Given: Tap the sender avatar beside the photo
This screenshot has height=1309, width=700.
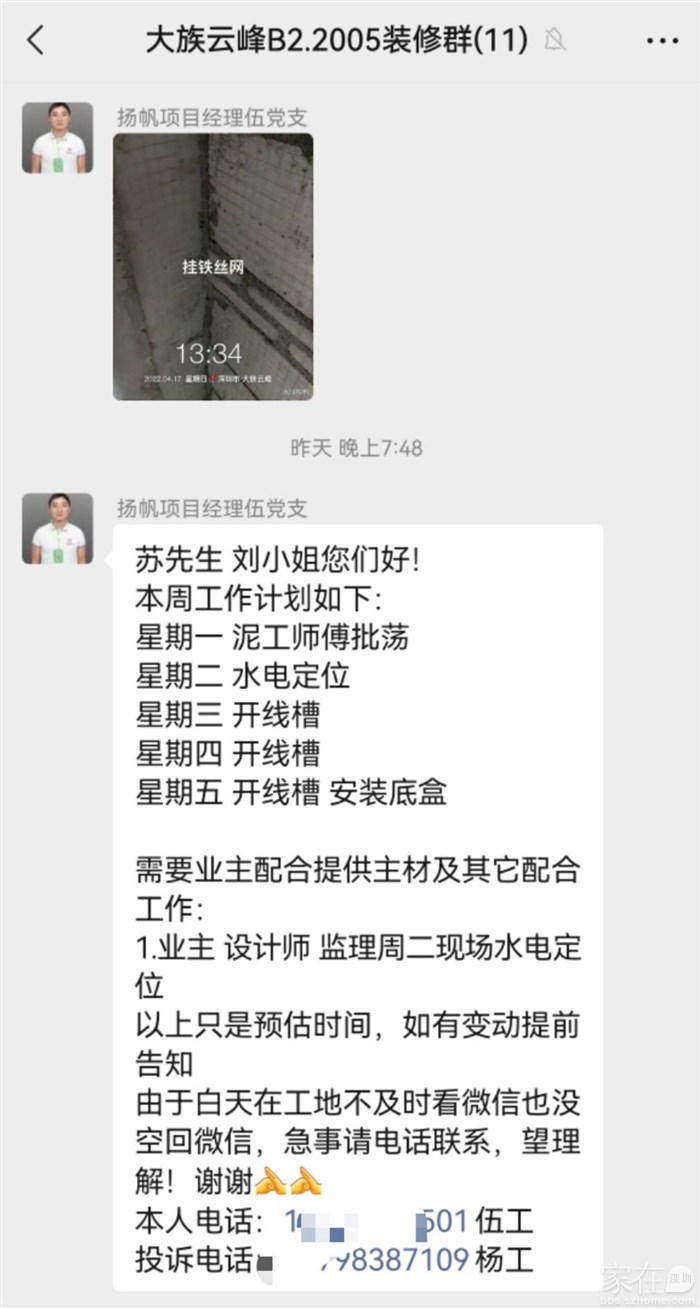Looking at the screenshot, I should coord(57,138).
